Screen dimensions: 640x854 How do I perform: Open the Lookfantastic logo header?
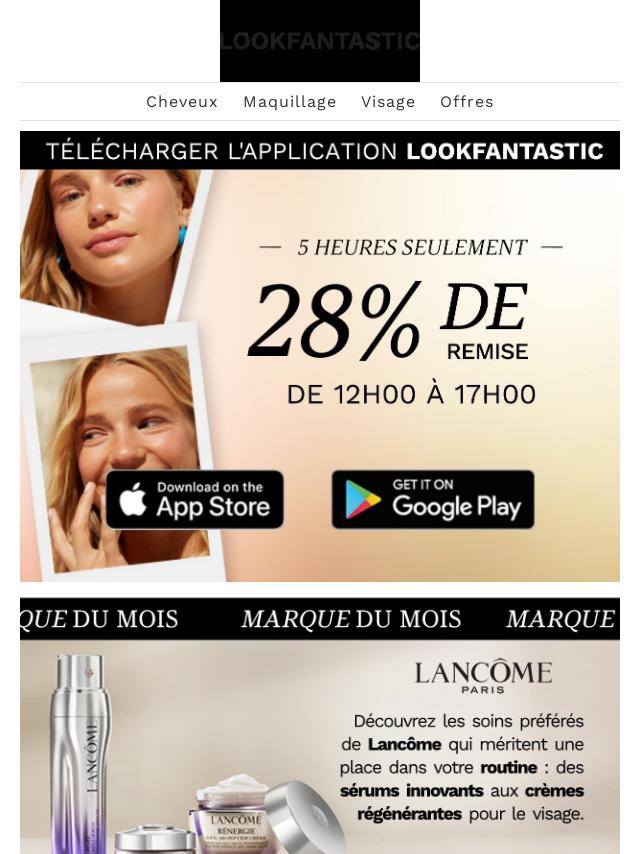point(320,41)
